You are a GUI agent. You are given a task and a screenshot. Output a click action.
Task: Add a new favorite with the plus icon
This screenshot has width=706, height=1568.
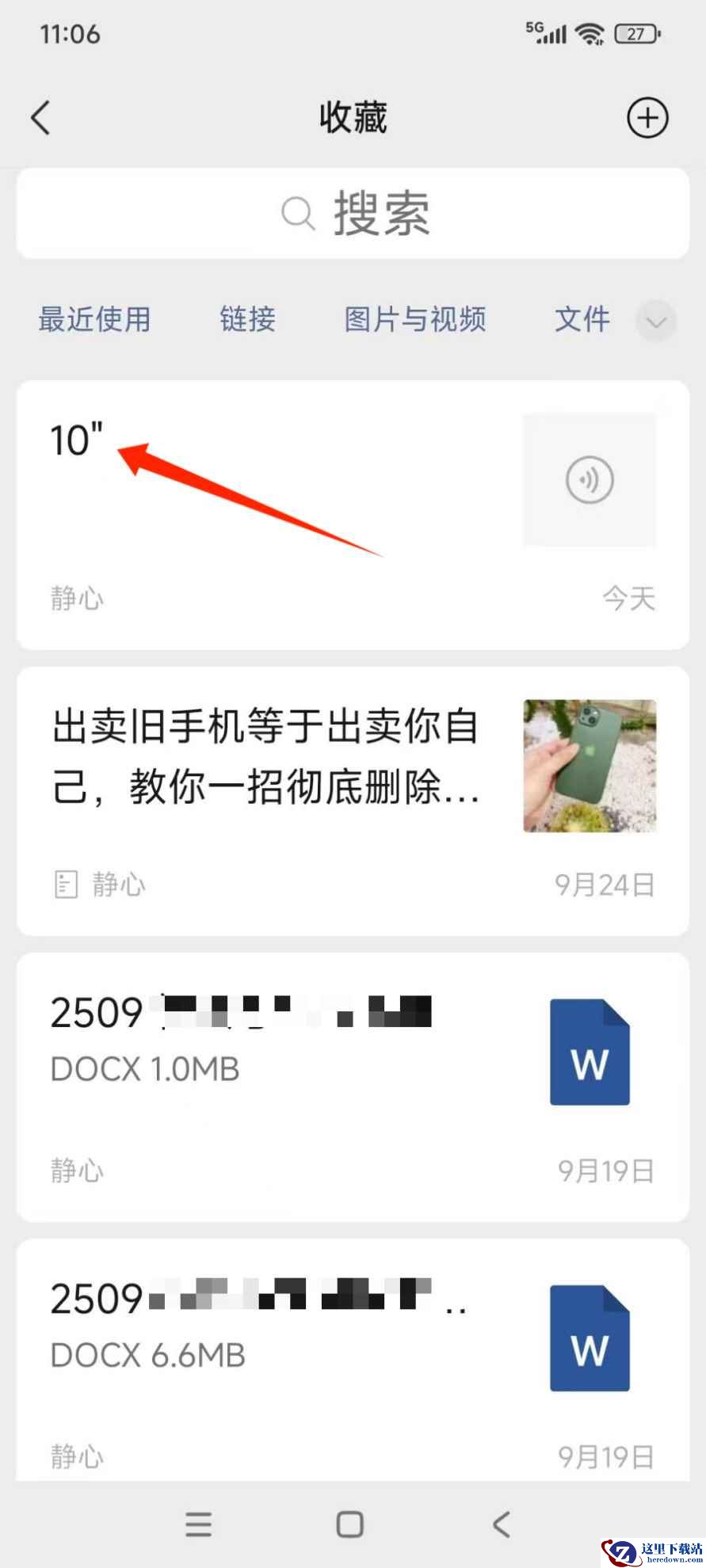coord(647,119)
